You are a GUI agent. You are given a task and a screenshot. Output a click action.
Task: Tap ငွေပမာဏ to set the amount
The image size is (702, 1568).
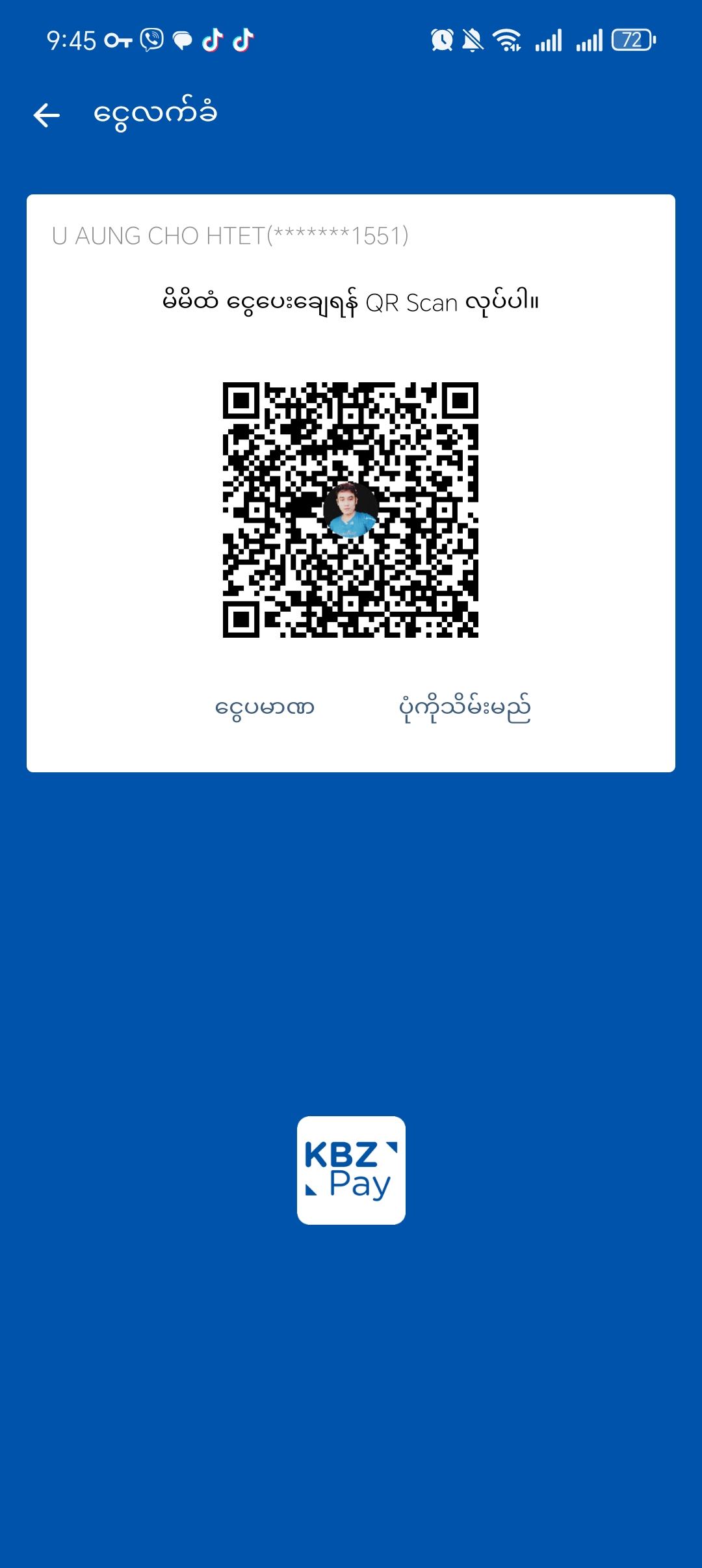pos(265,707)
